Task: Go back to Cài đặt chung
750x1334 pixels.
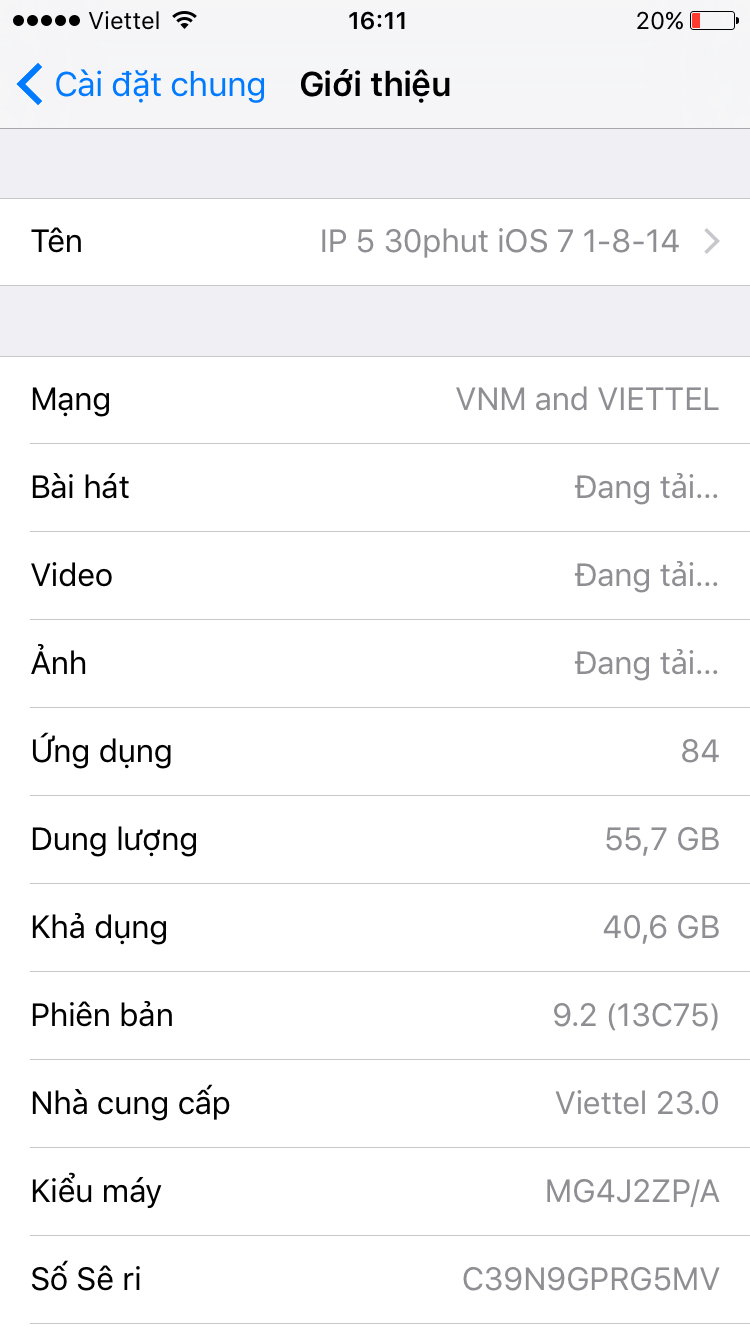Action: point(140,85)
